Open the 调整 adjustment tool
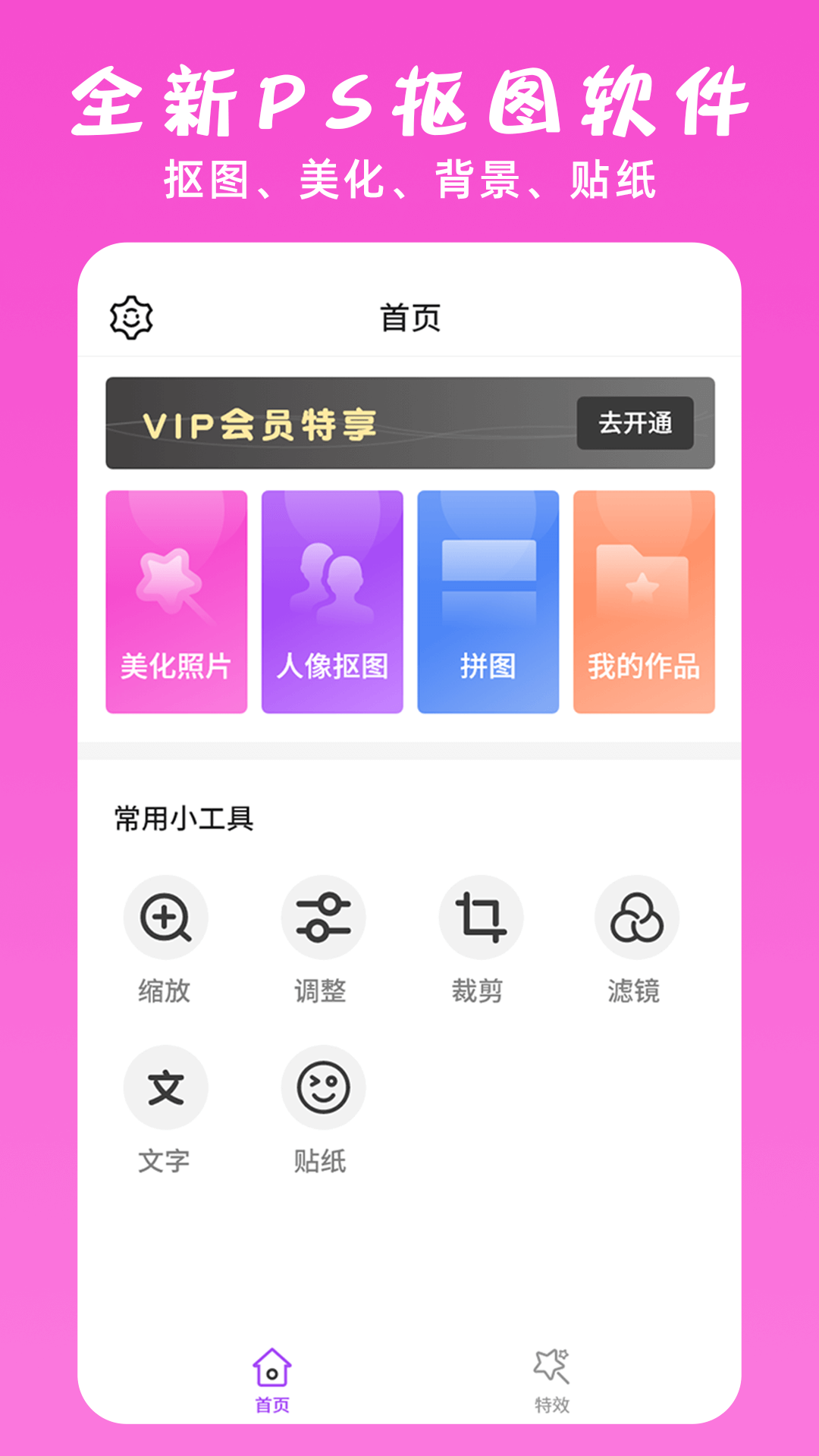This screenshot has width=819, height=1456. [x=322, y=917]
